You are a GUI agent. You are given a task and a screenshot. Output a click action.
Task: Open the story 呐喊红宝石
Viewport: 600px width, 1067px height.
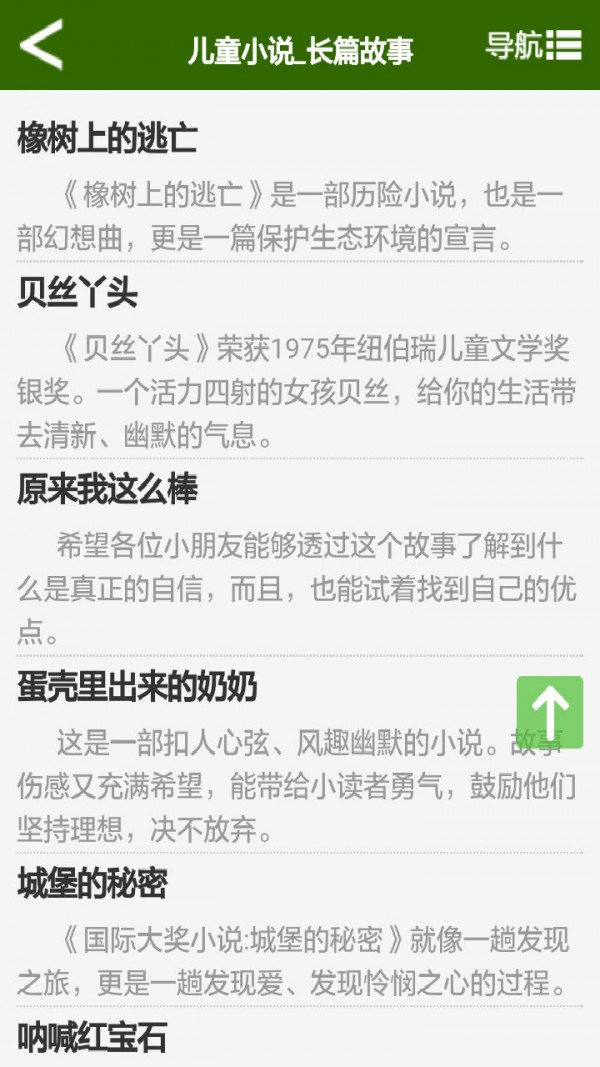tap(92, 1037)
